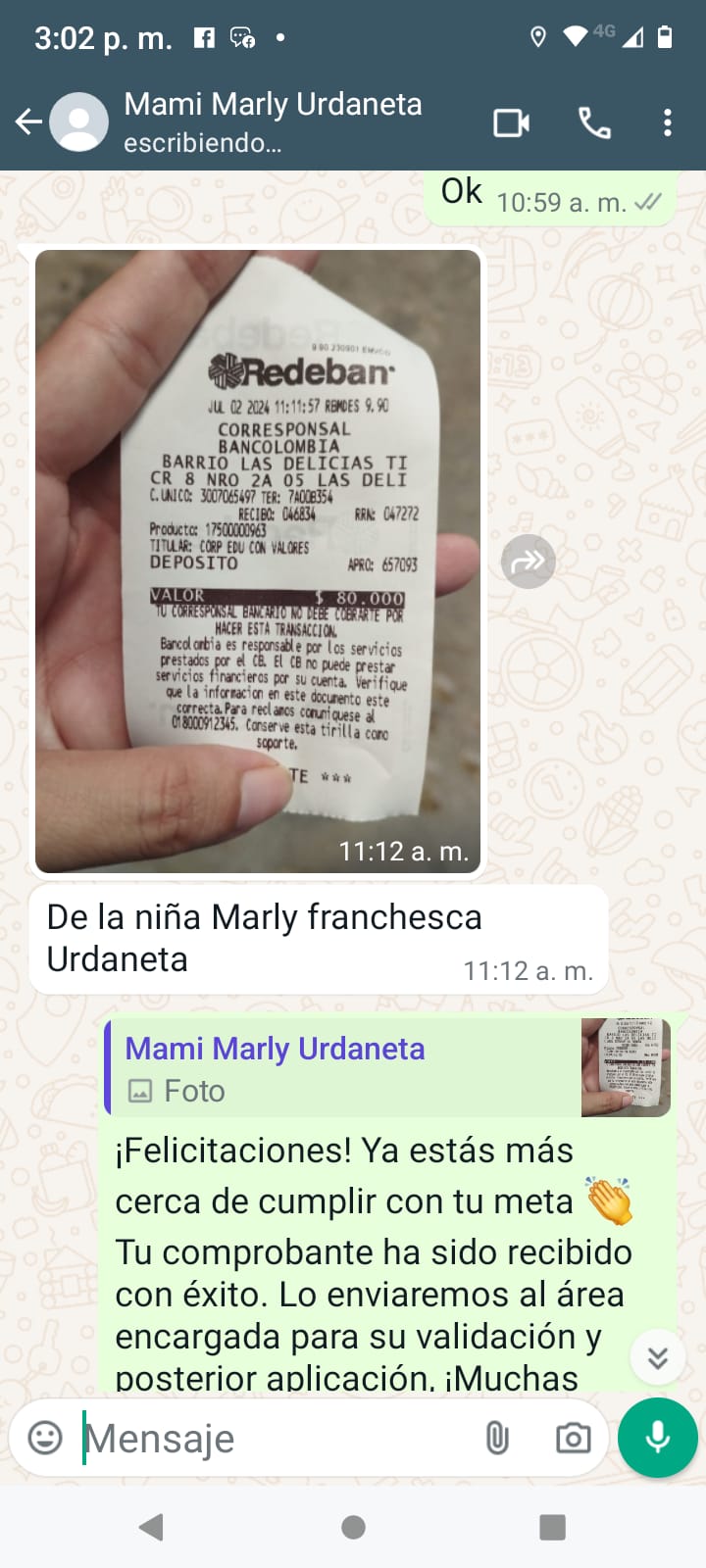
Task: Jump to the latest messages
Action: [x=657, y=1357]
